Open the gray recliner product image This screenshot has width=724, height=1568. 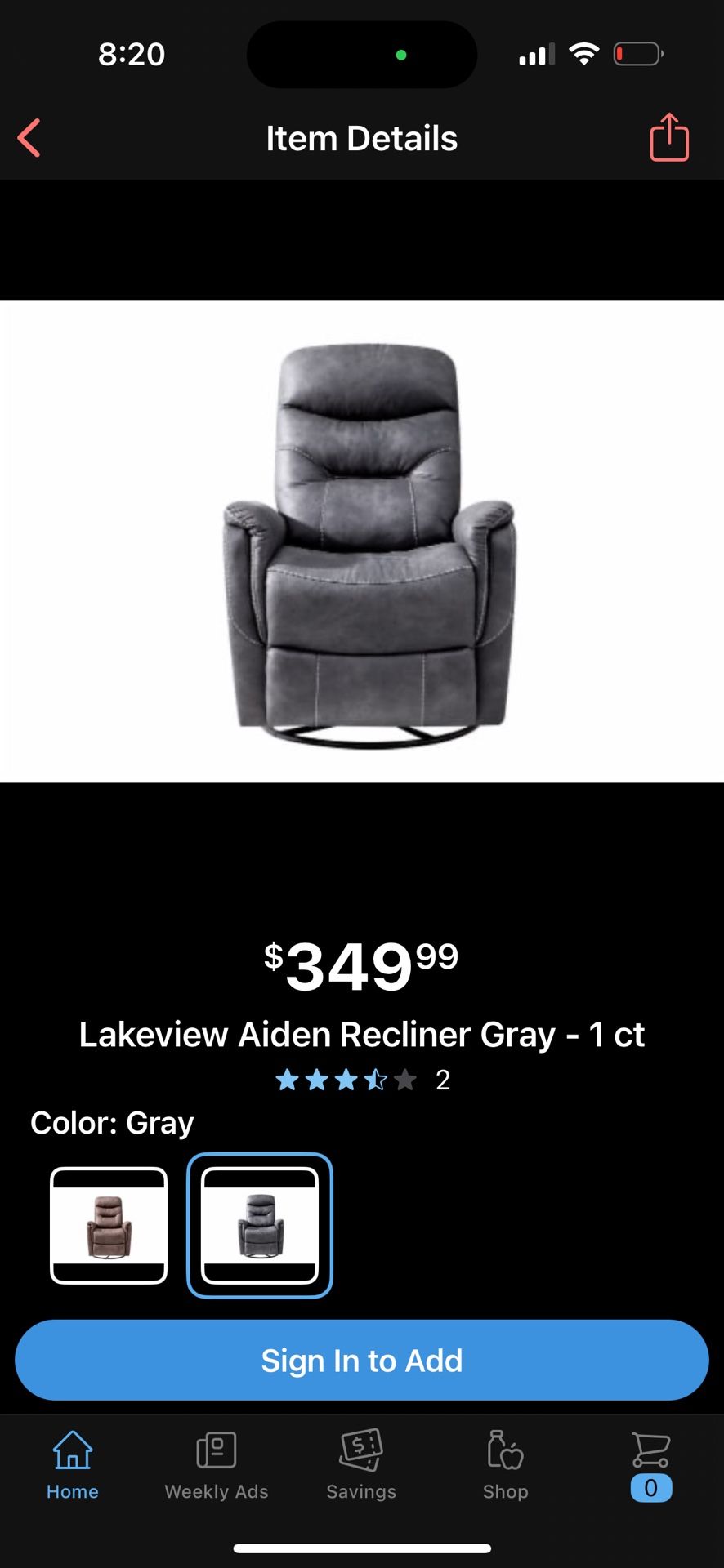click(362, 541)
